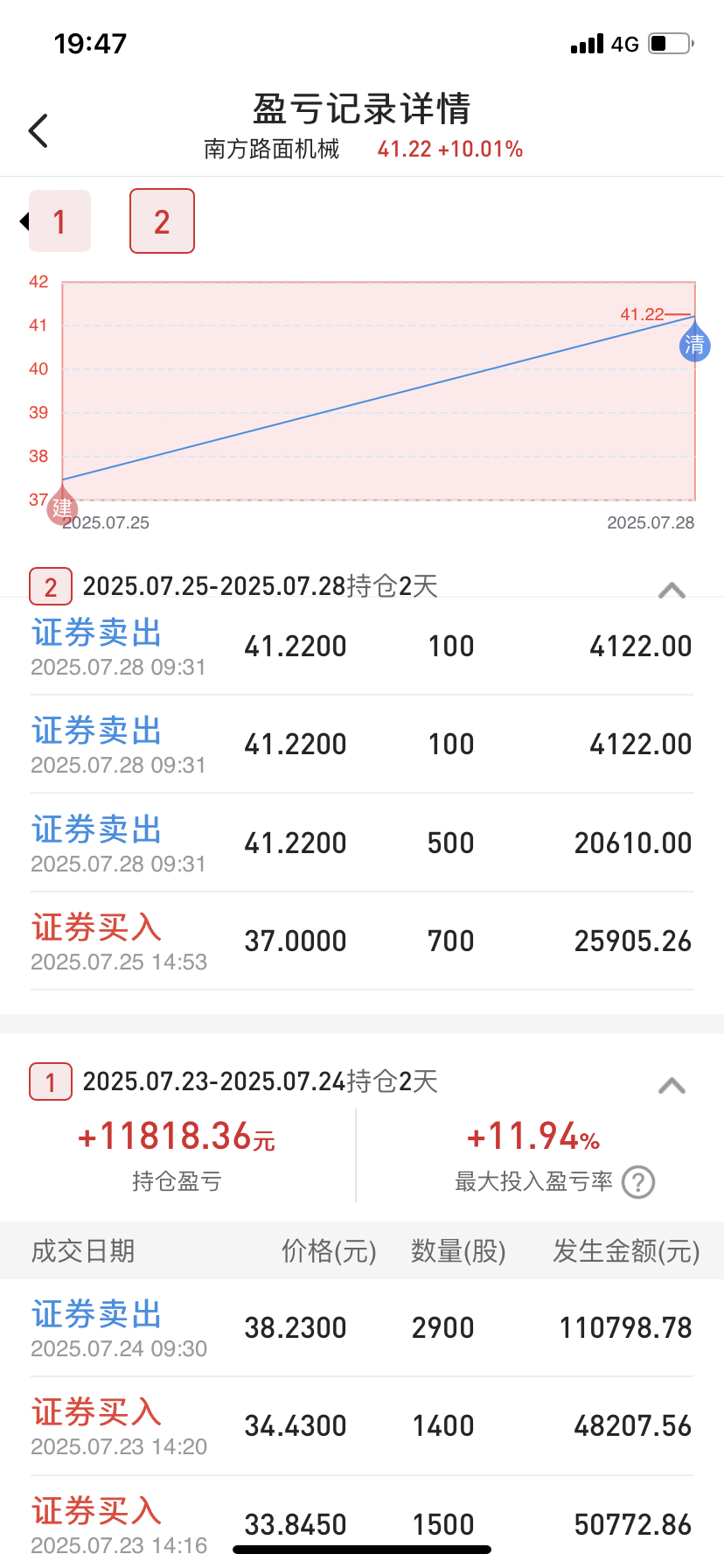This screenshot has height=1568, width=724.
Task: Tap the 建 marker on the chart
Action: [x=61, y=507]
